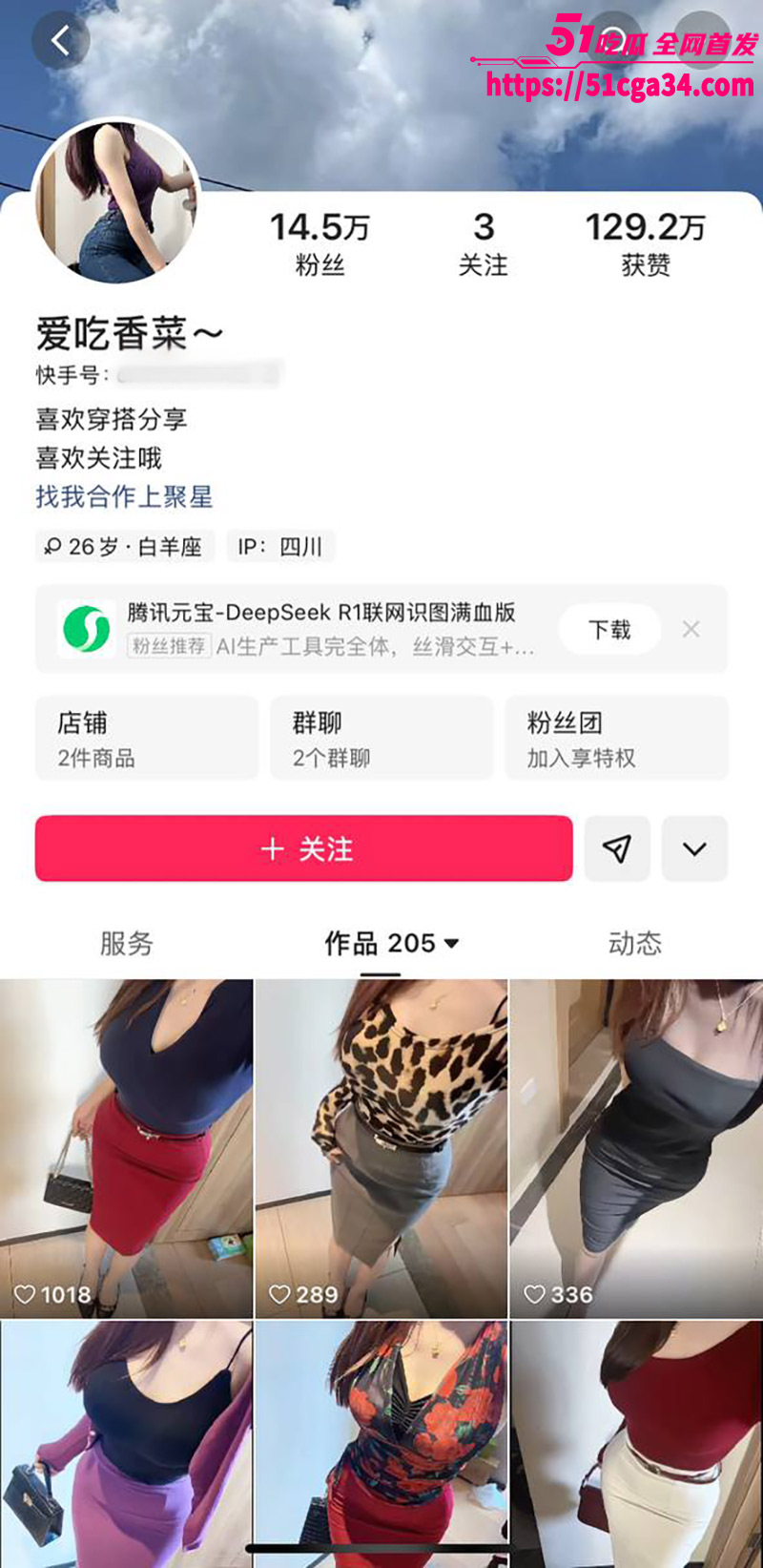Image resolution: width=763 pixels, height=1568 pixels.
Task: Expand the down-chevron next to the message button
Action: [694, 848]
